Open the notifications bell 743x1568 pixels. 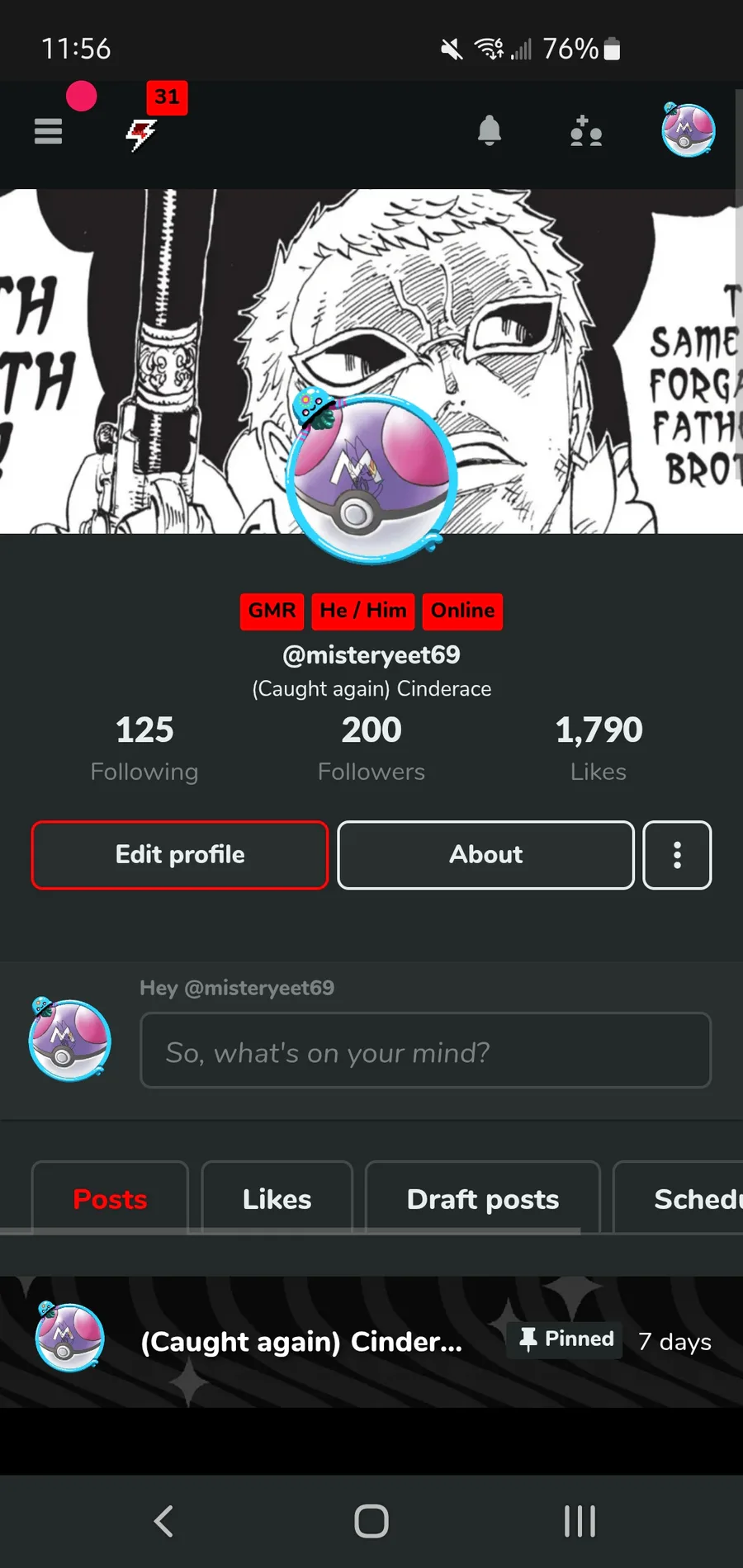coord(490,130)
